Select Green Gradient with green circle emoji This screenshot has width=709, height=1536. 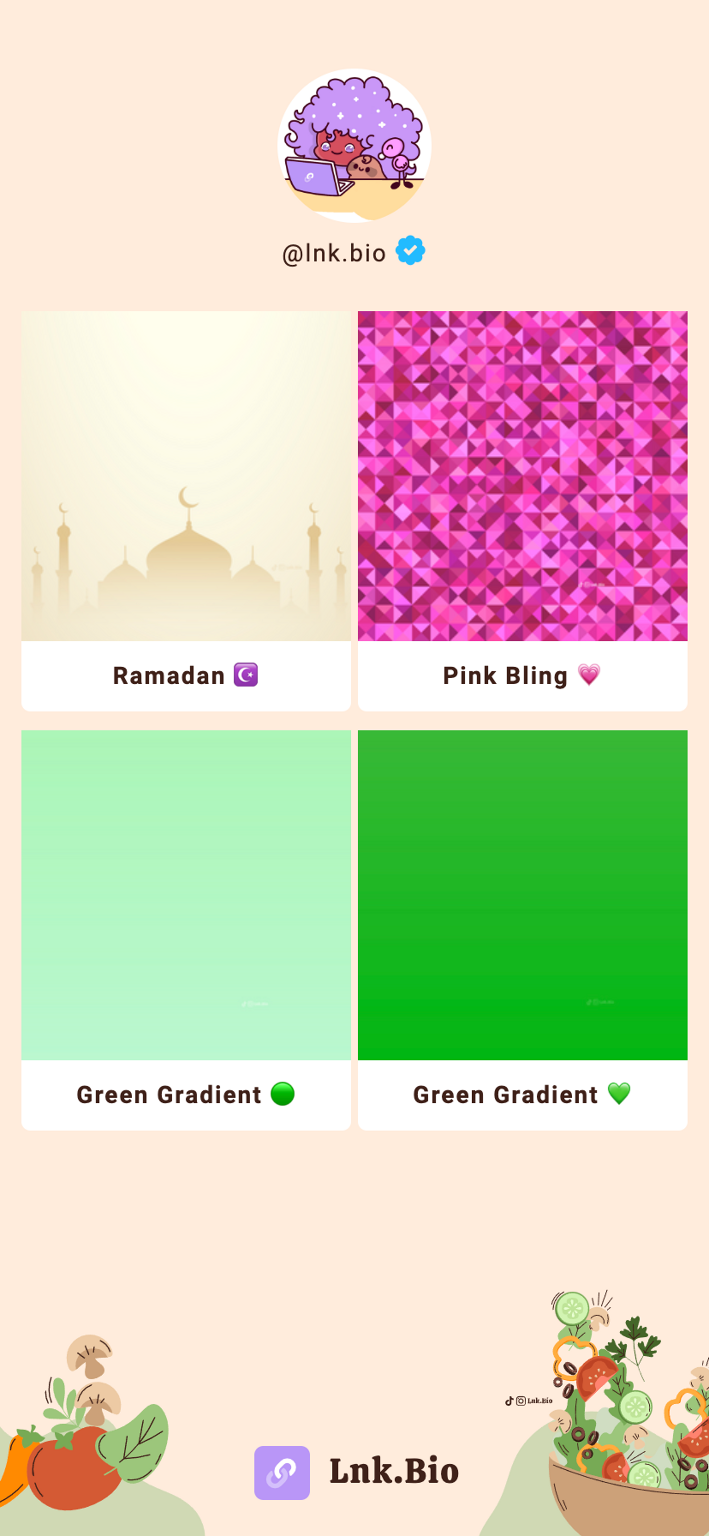click(x=186, y=930)
